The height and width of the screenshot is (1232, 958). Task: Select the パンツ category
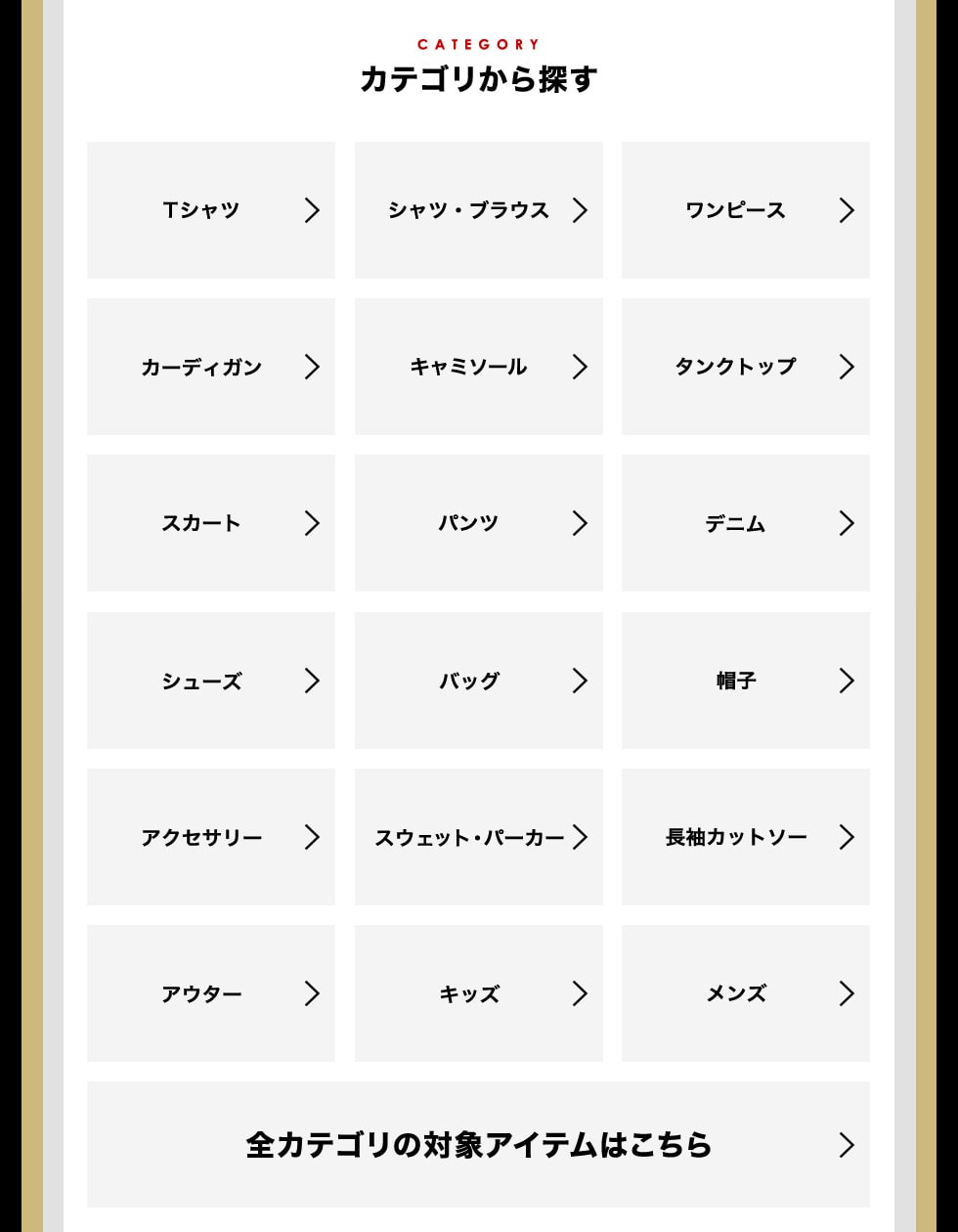(x=478, y=523)
